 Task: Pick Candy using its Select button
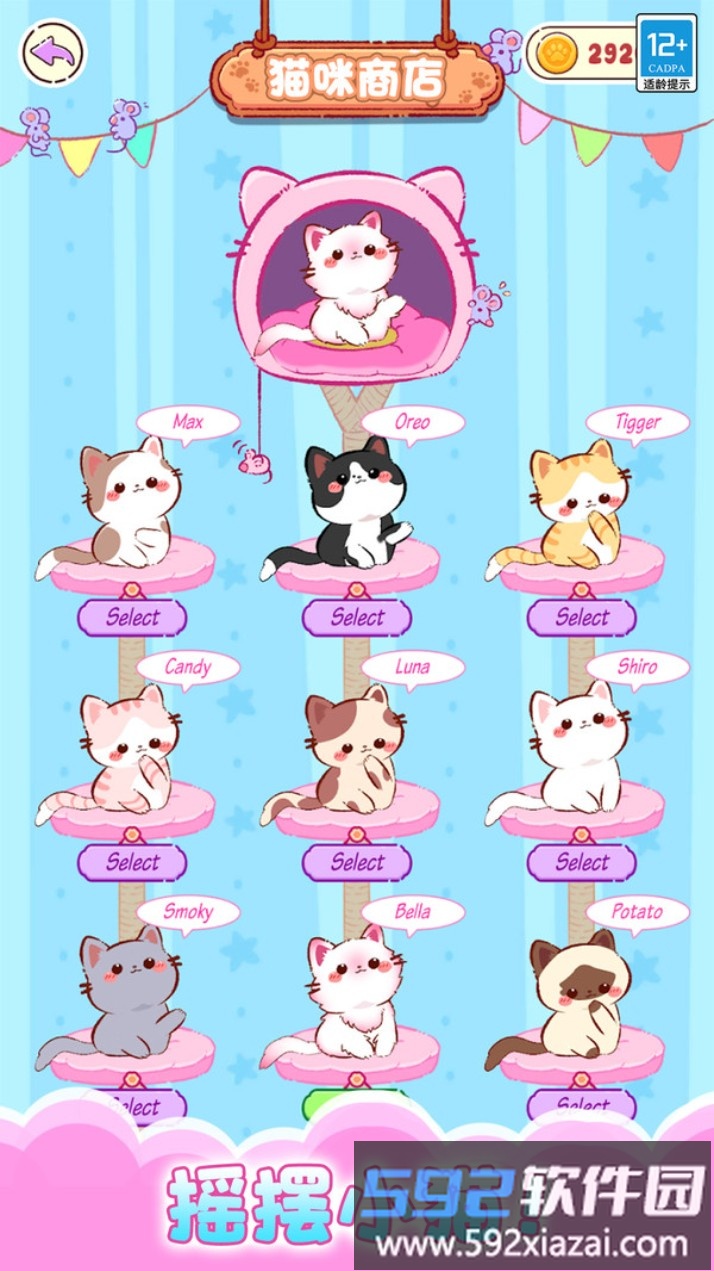click(132, 862)
